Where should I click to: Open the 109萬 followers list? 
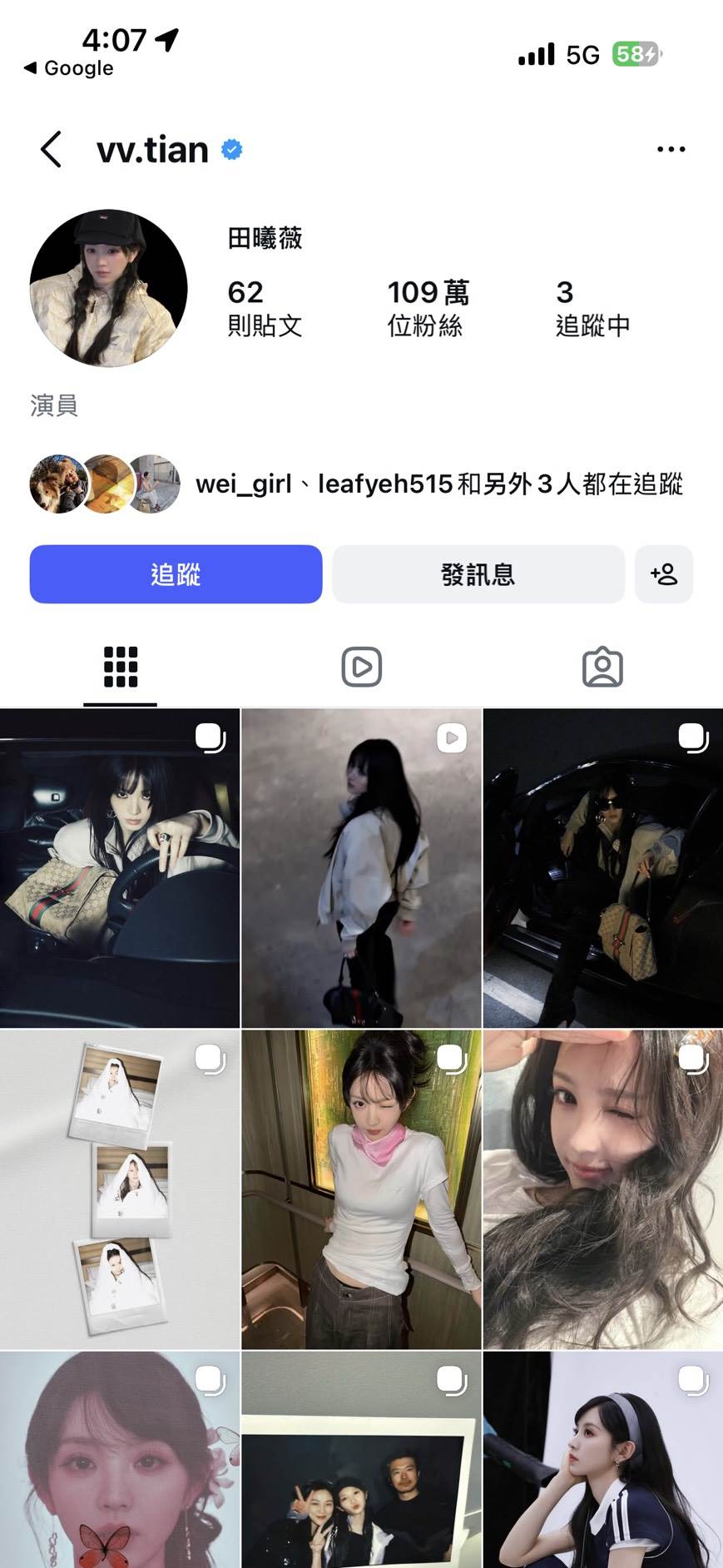[428, 308]
